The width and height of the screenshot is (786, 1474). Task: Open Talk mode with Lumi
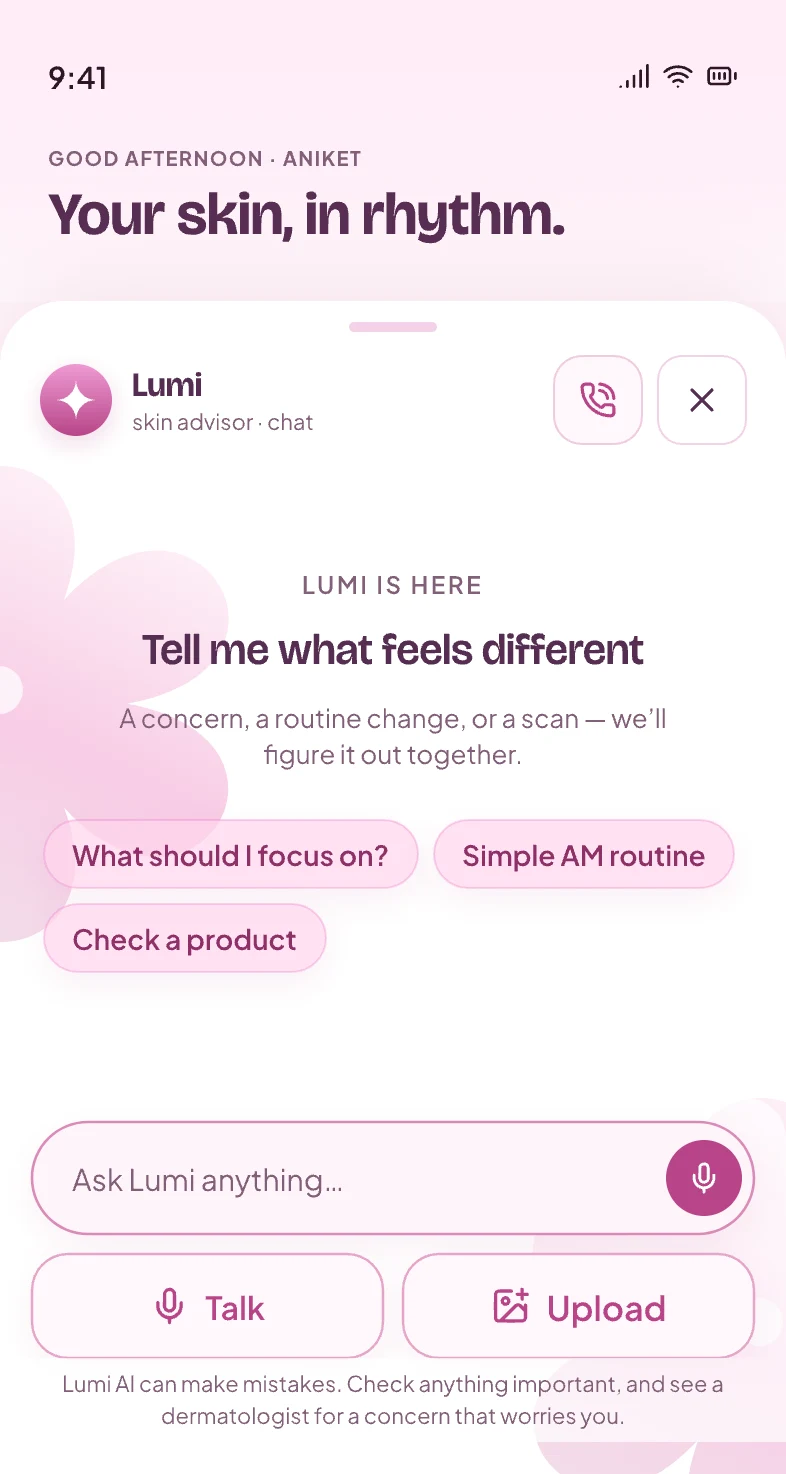click(208, 1307)
